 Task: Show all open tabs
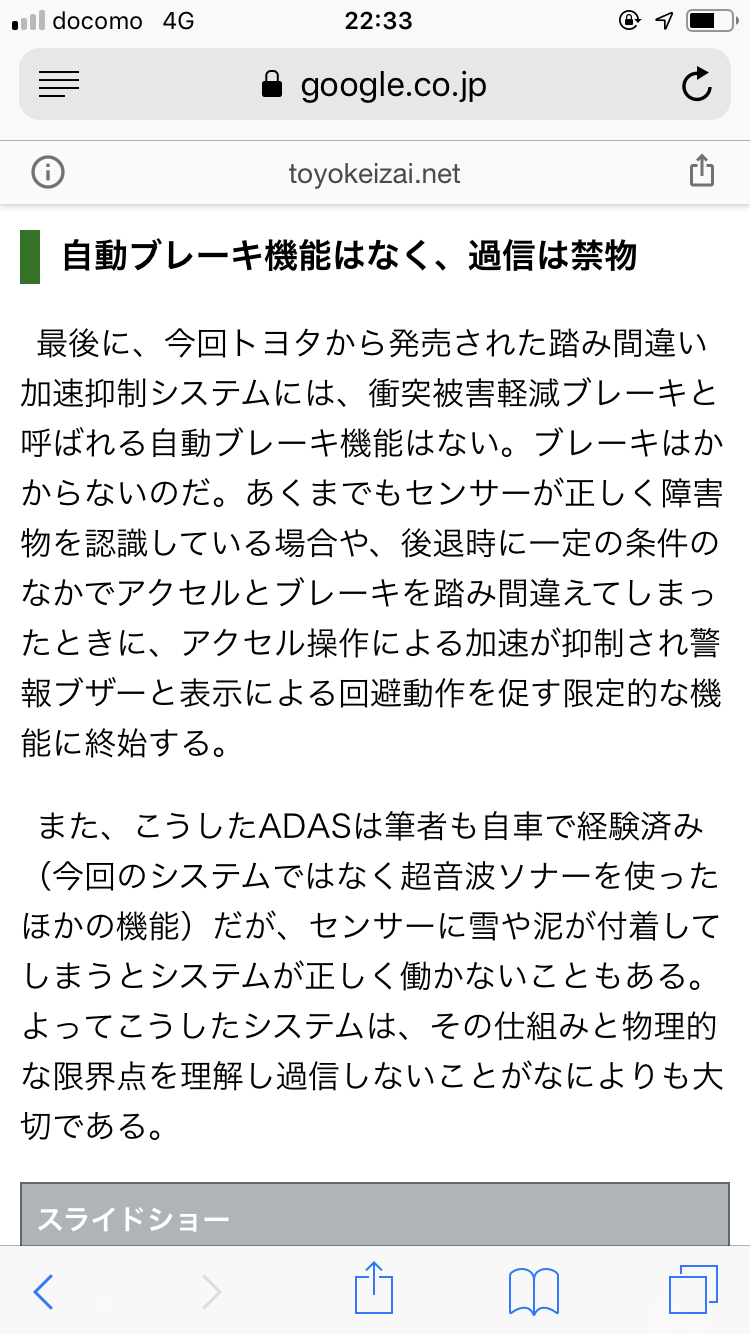point(693,1290)
